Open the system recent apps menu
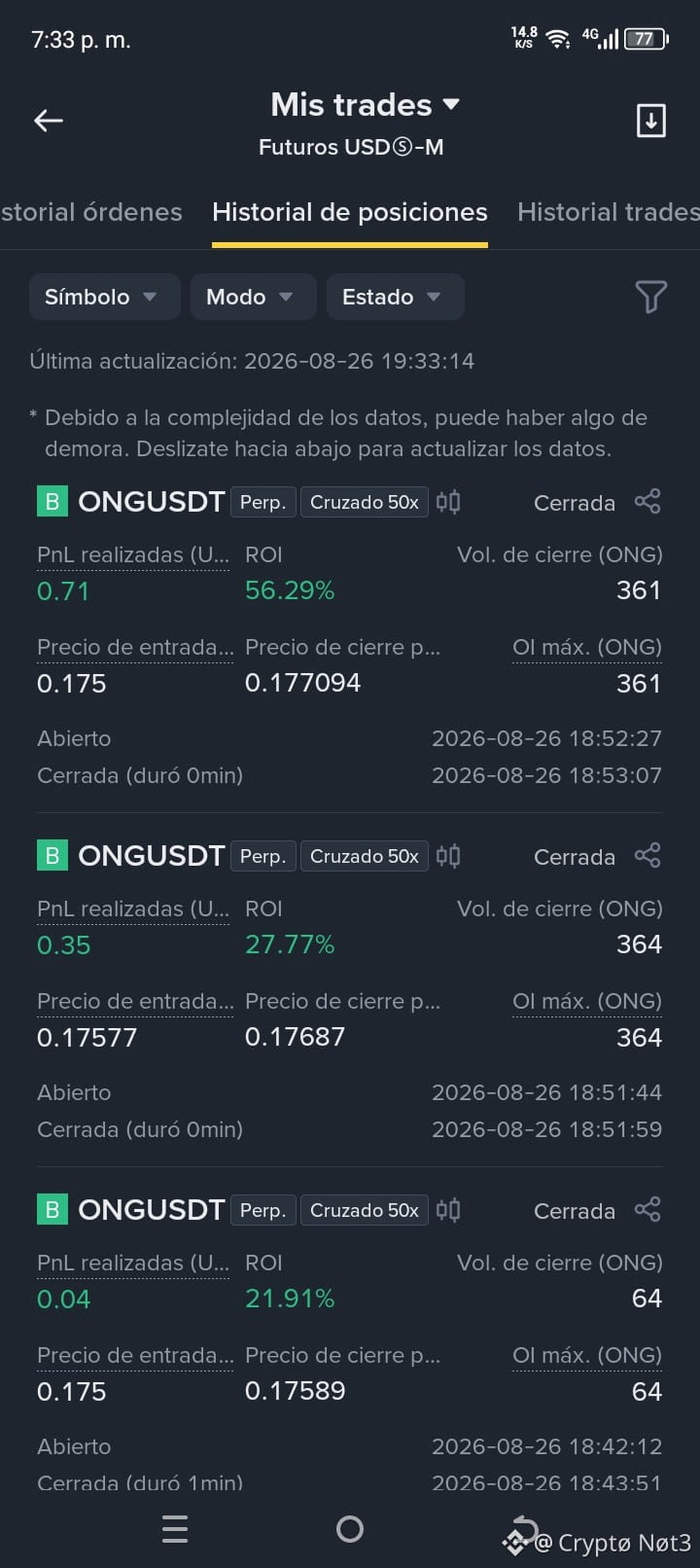 click(x=175, y=1529)
